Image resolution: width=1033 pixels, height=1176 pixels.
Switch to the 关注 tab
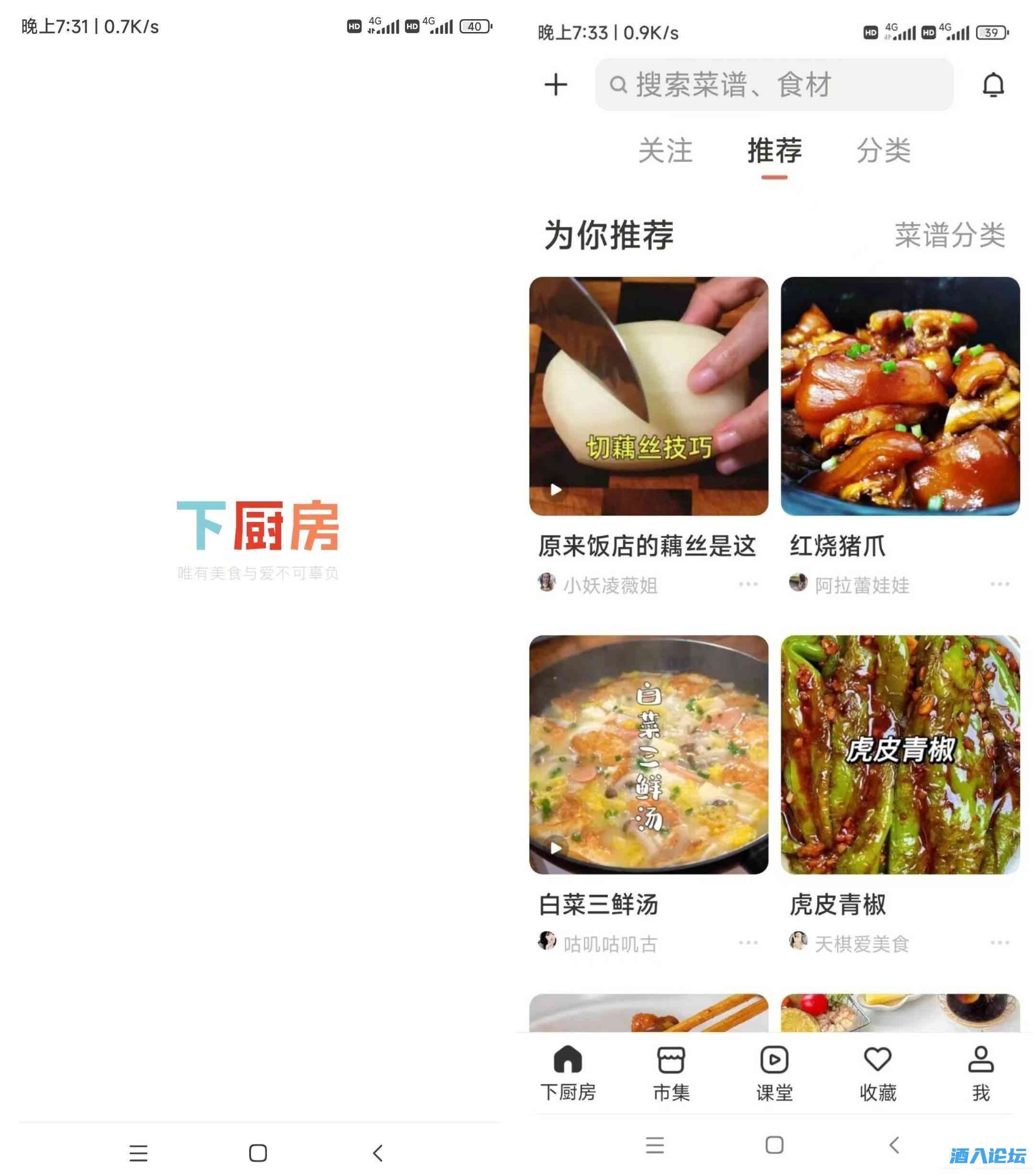click(665, 151)
